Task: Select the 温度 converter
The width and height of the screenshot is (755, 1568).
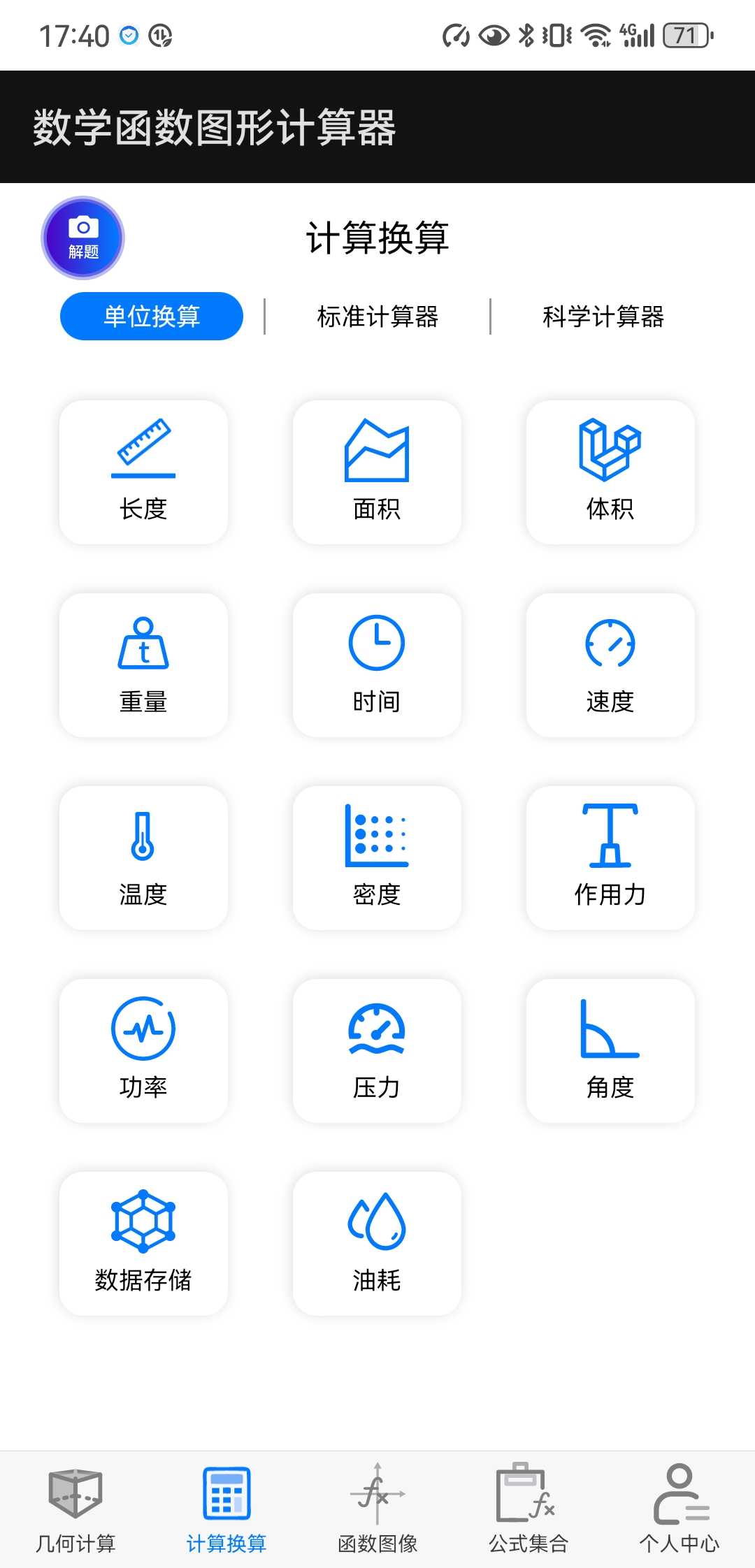Action: point(143,858)
